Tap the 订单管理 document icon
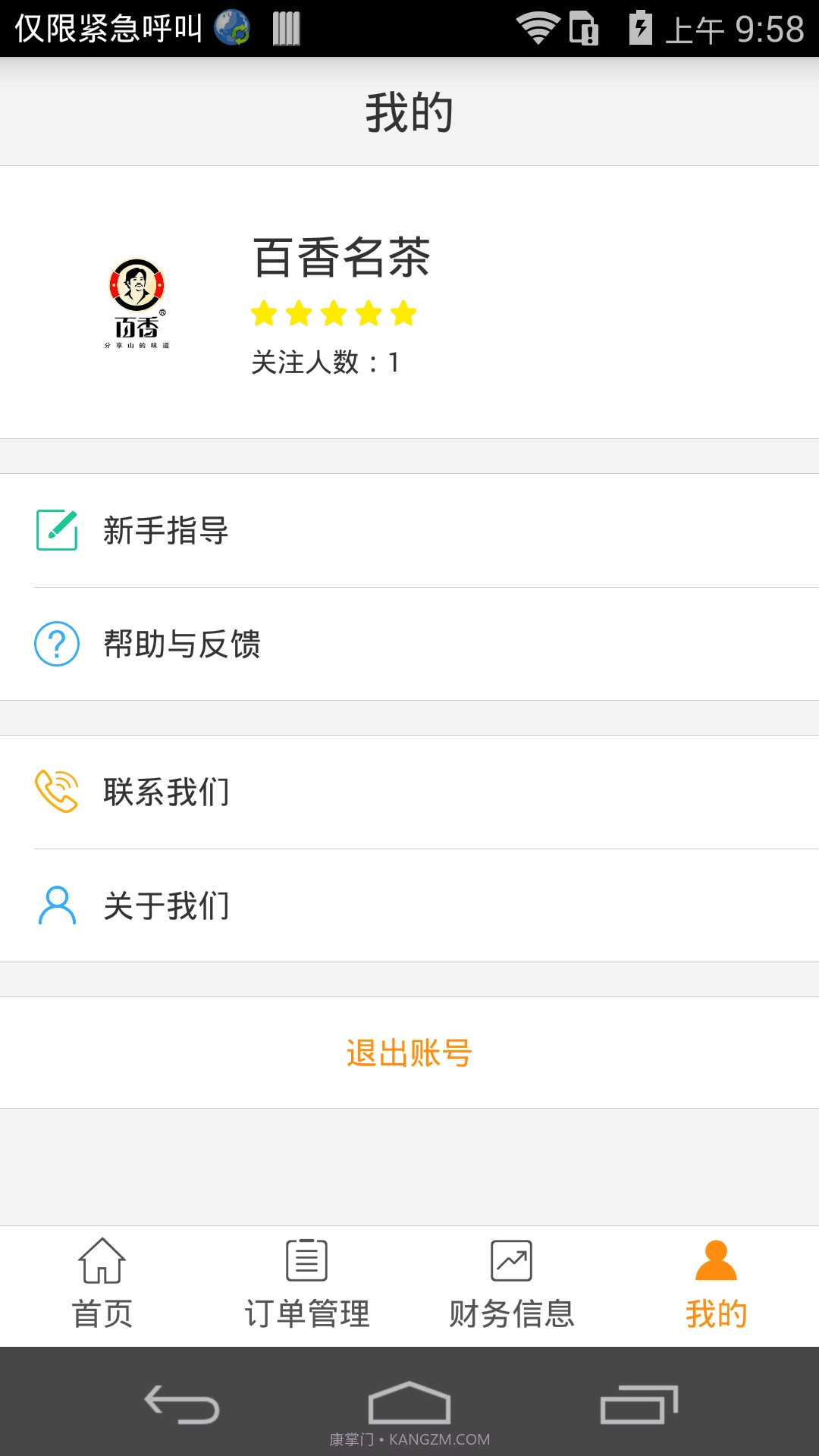Viewport: 819px width, 1456px height. (306, 1259)
